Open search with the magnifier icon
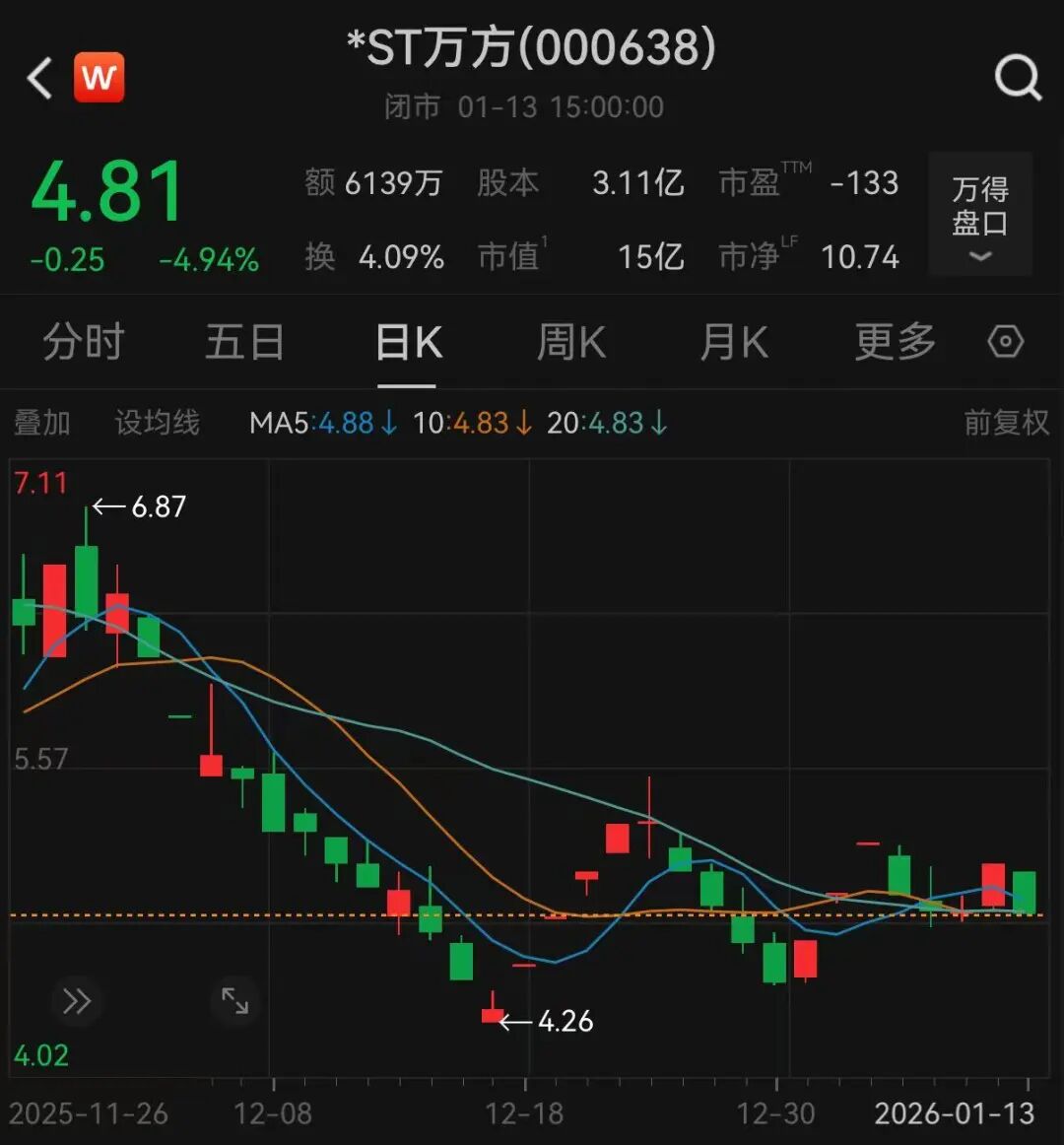Screen dimensions: 1064x1145 click(x=1019, y=76)
